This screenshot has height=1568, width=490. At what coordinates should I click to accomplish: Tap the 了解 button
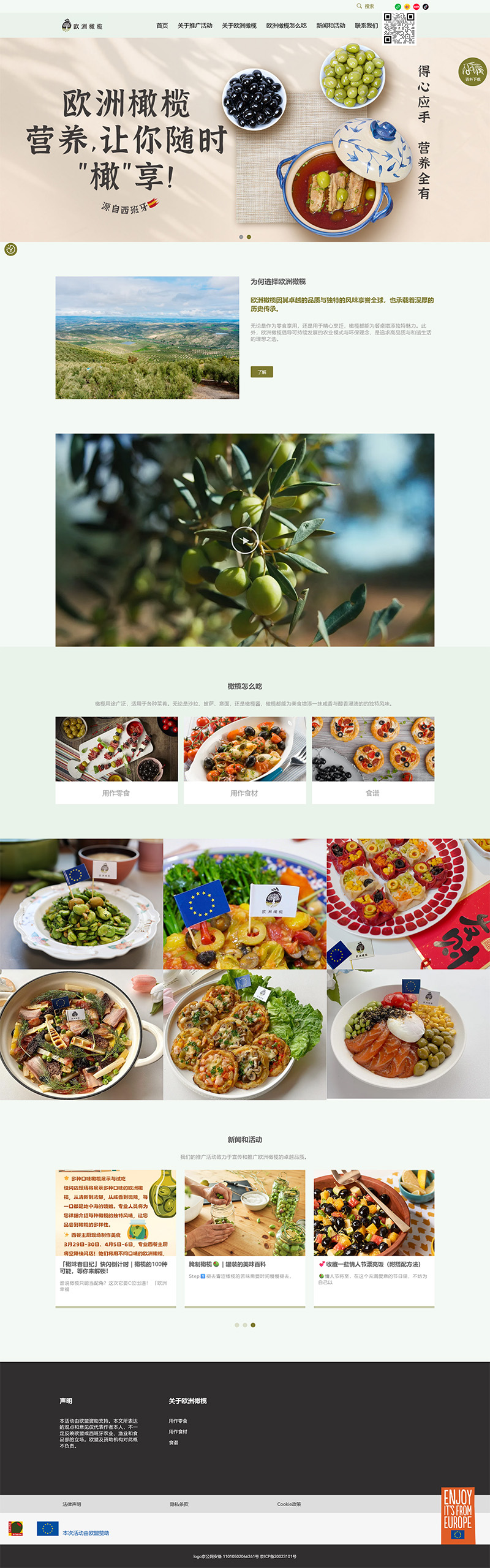[262, 372]
